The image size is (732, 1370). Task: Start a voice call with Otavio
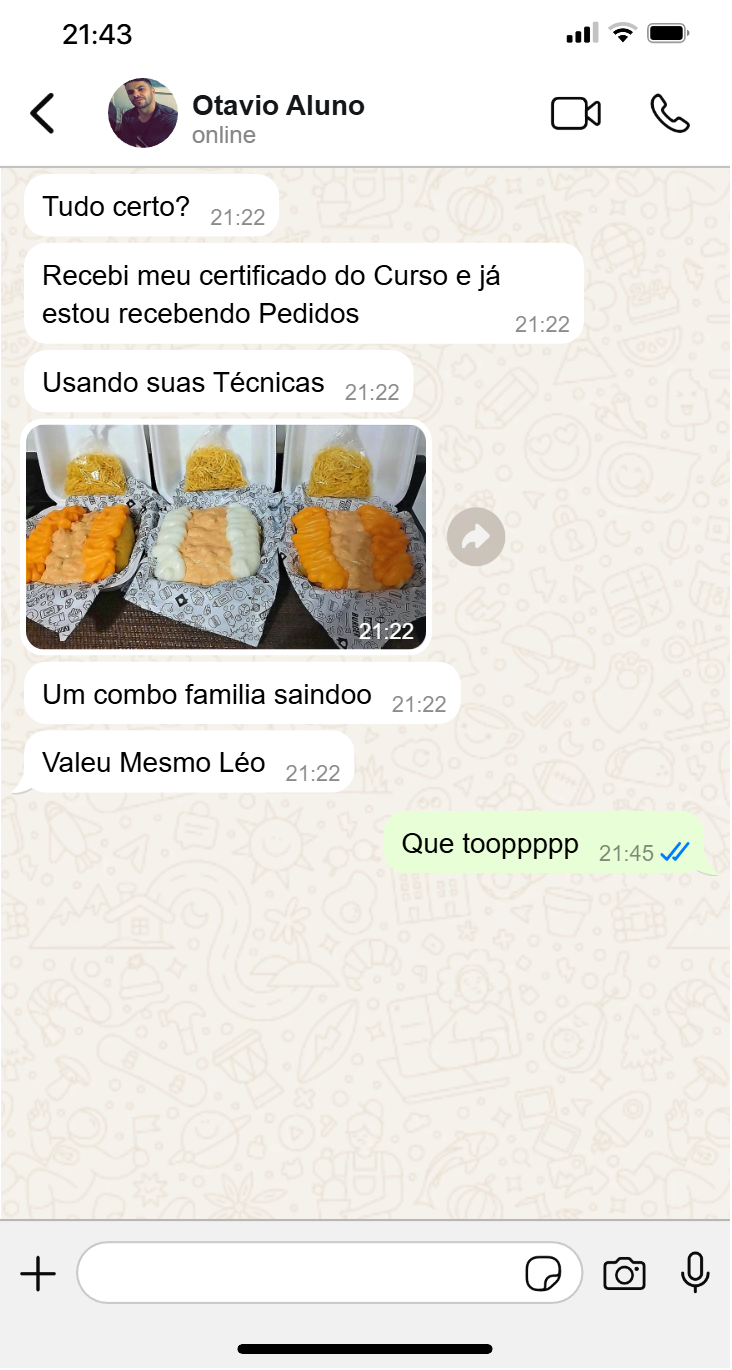[x=669, y=114]
